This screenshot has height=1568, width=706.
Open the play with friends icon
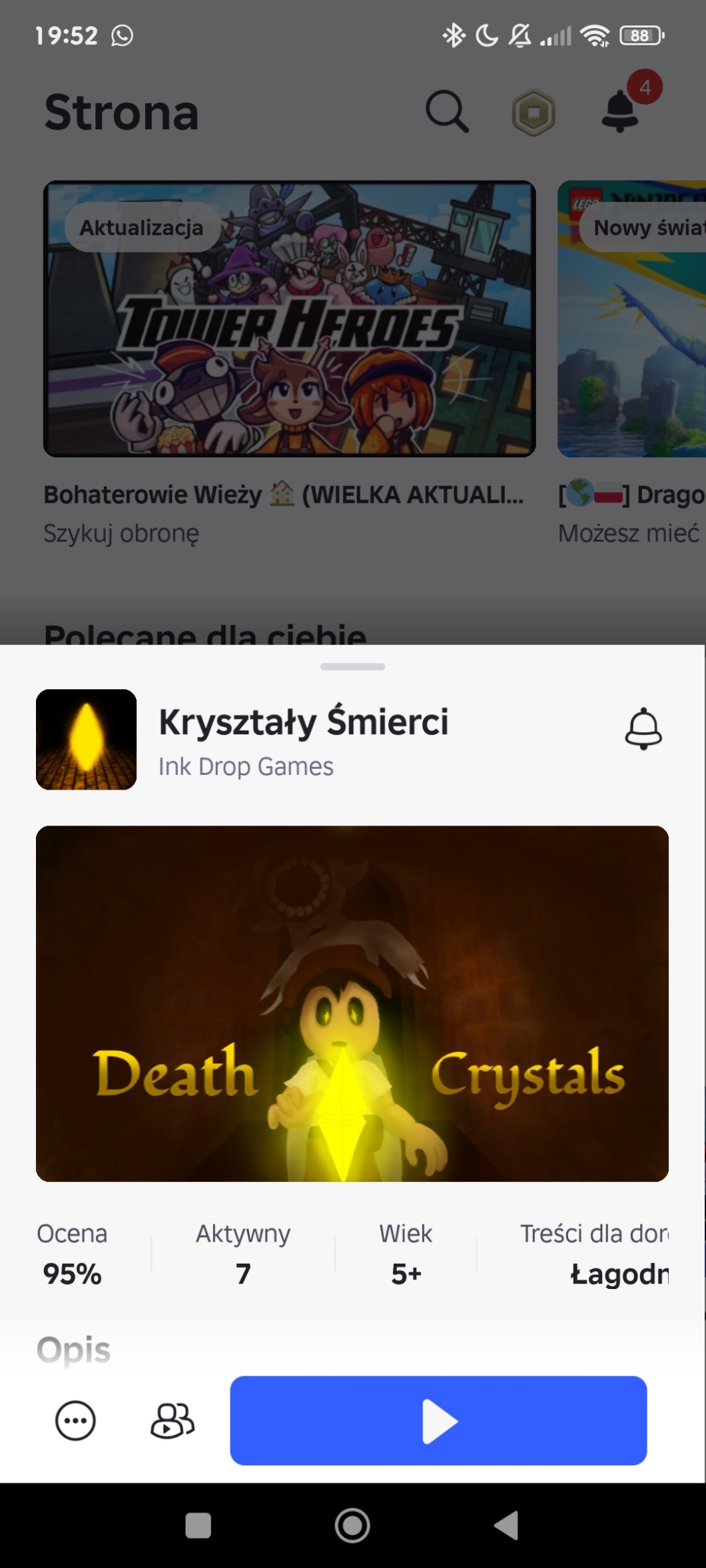point(173,1421)
